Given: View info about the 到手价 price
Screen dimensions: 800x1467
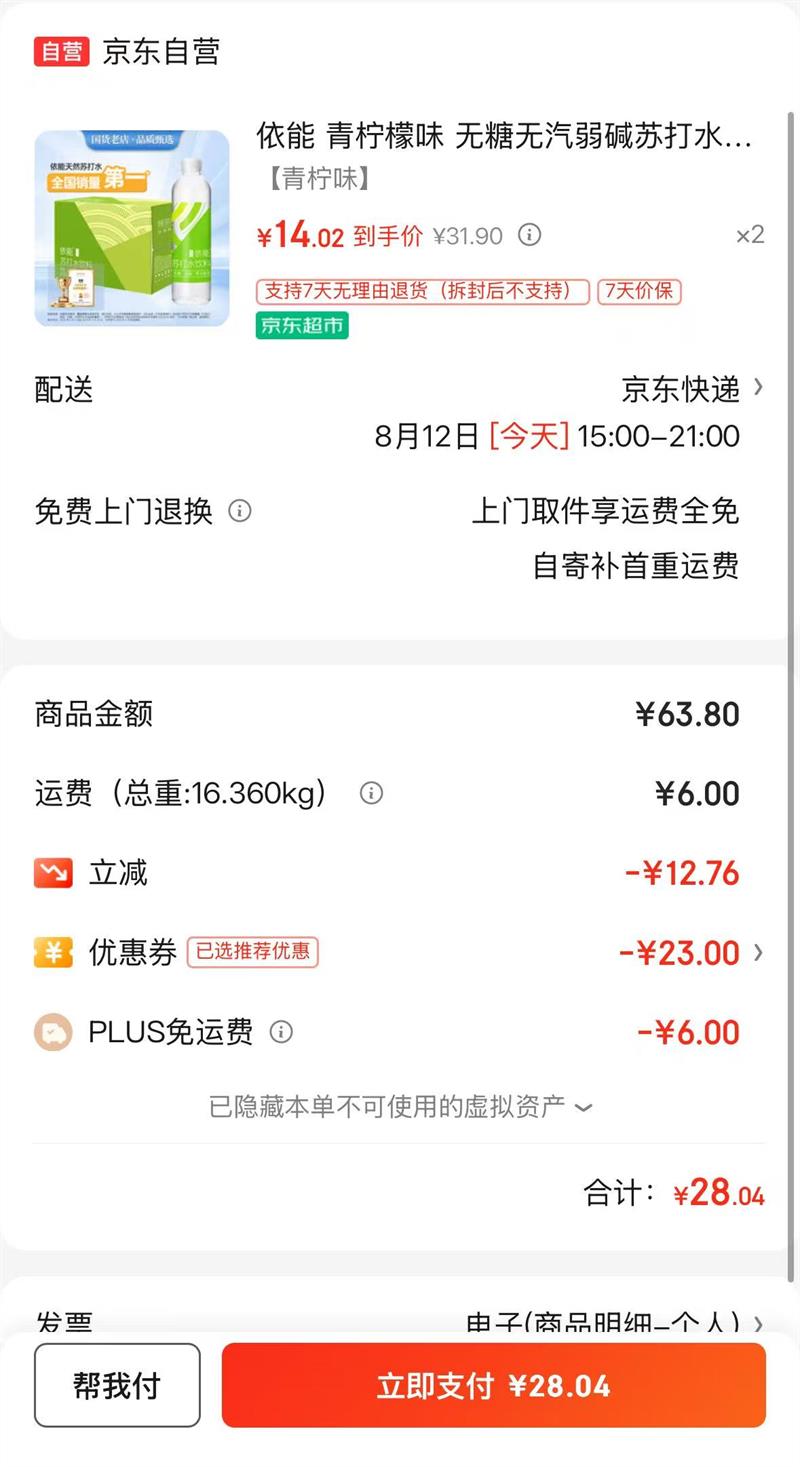Looking at the screenshot, I should [529, 235].
